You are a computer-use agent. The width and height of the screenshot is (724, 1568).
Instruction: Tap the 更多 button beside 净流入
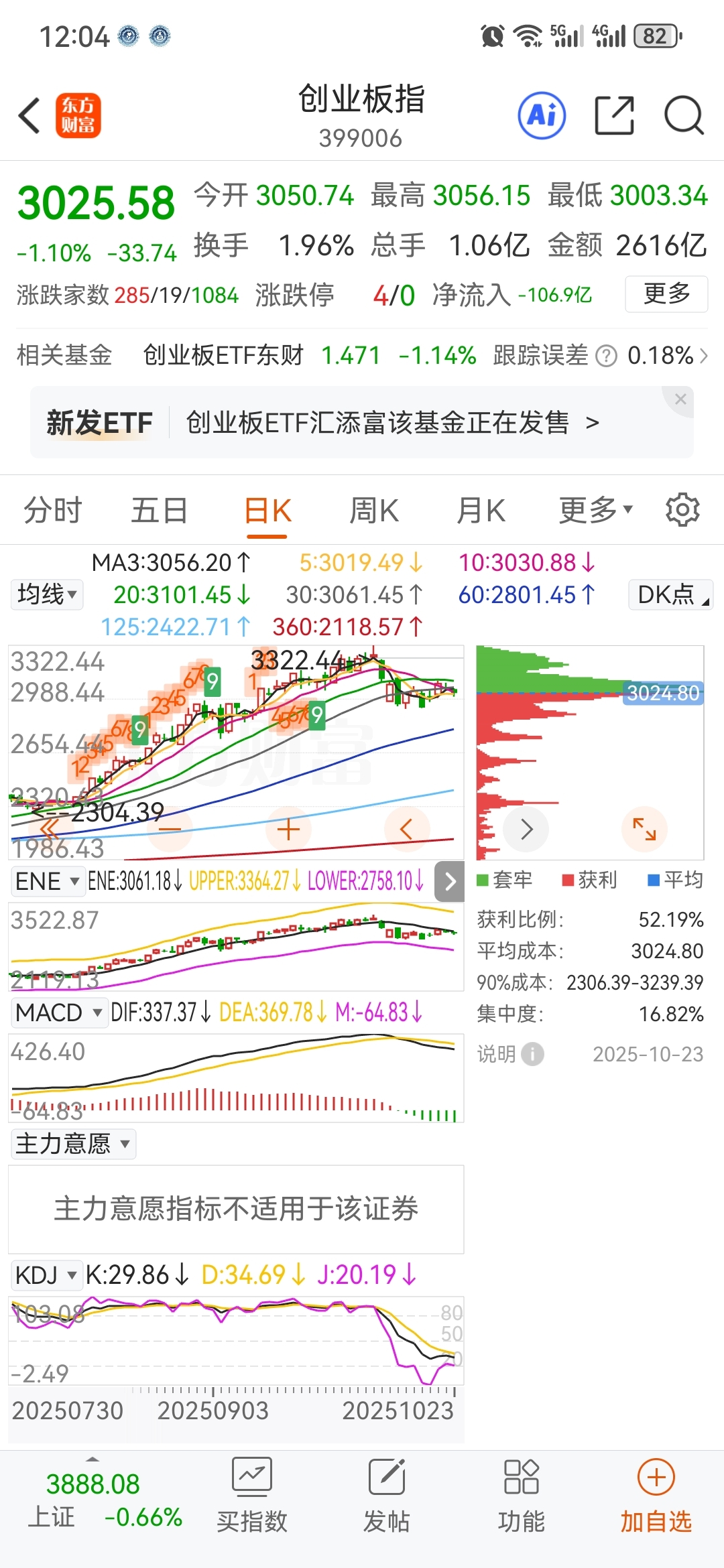click(x=666, y=293)
